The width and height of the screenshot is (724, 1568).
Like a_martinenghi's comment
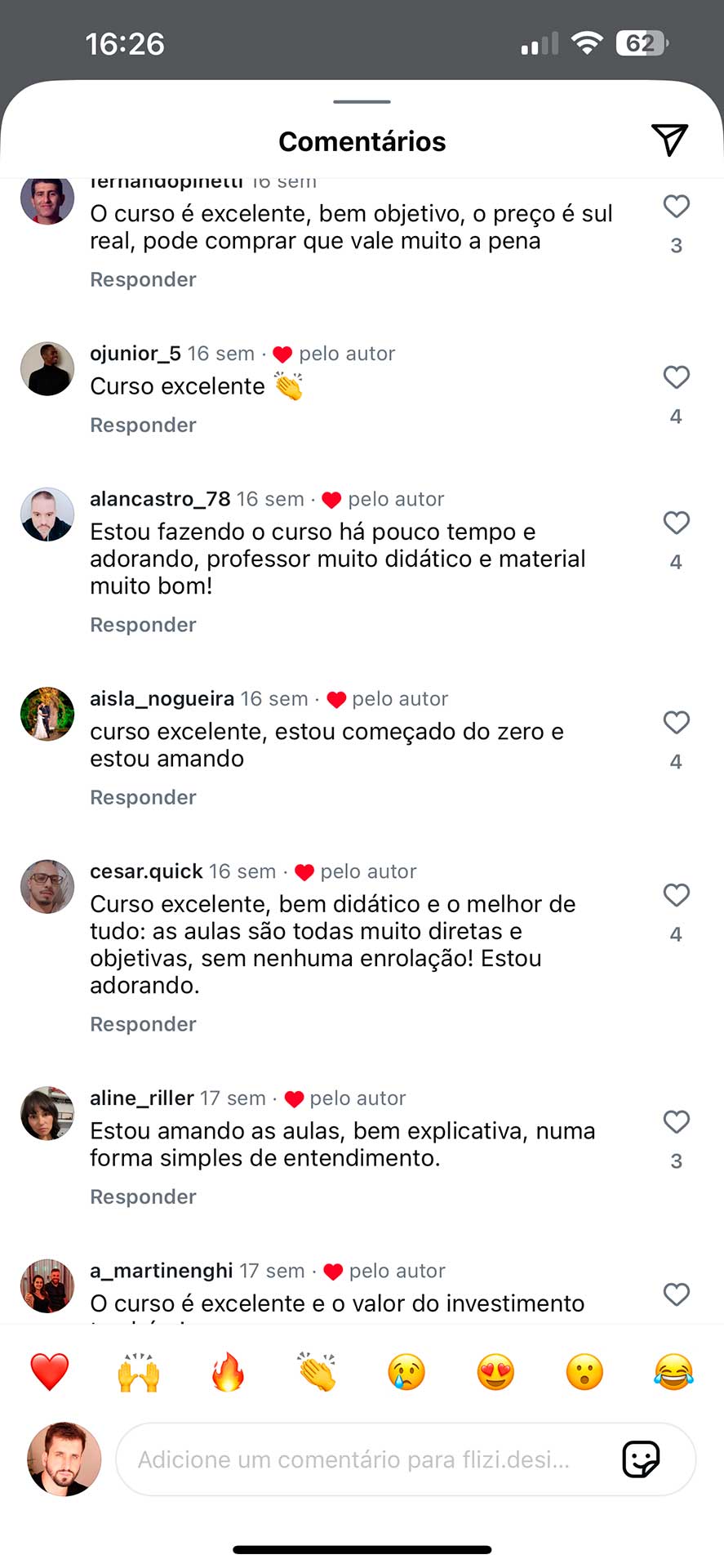point(676,1294)
